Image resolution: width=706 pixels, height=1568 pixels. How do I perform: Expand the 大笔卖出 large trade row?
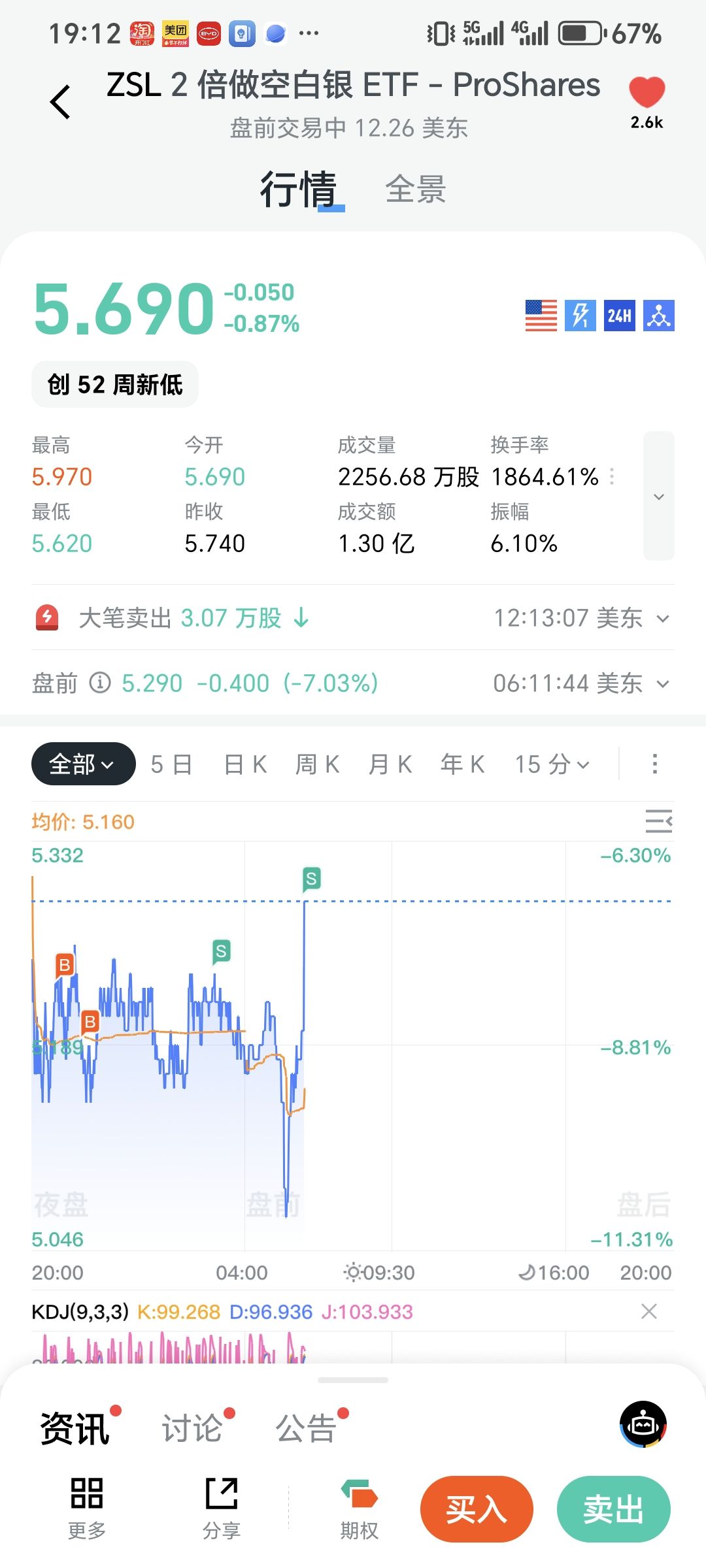[x=663, y=618]
